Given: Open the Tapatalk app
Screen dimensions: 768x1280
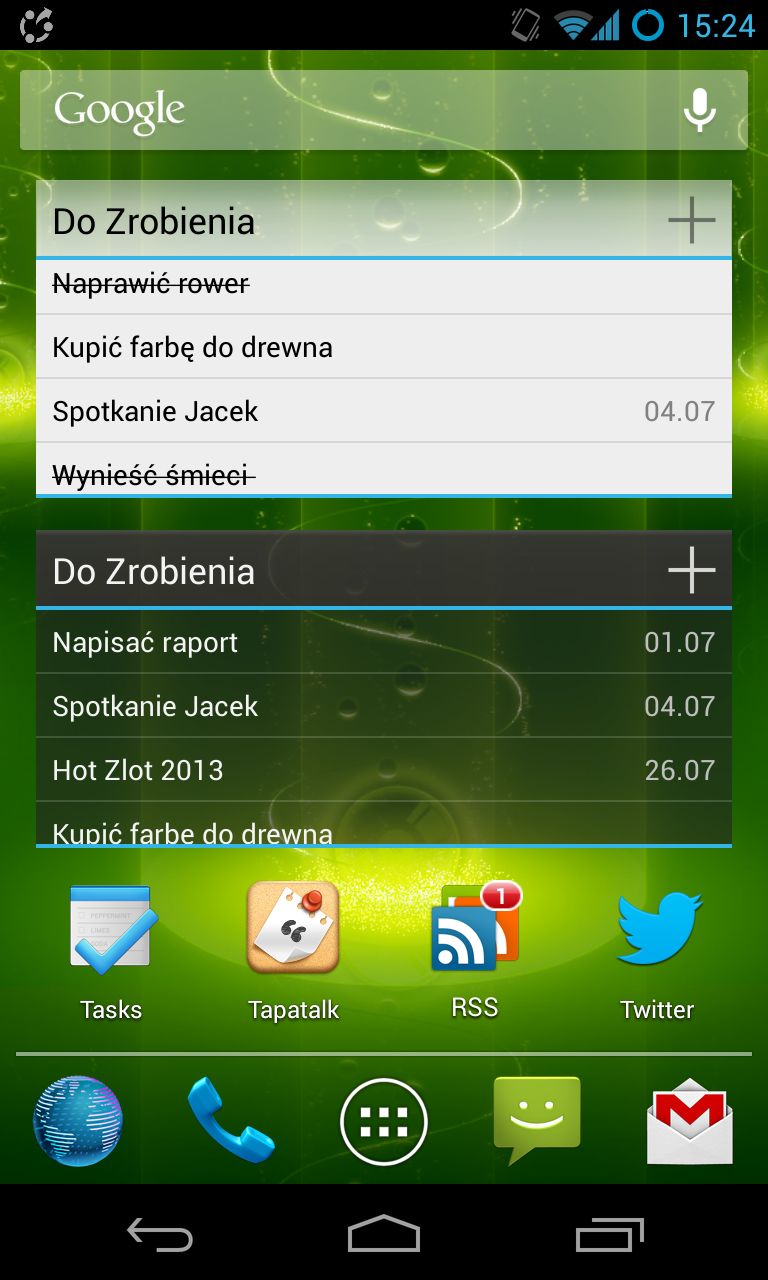Looking at the screenshot, I should pos(293,952).
